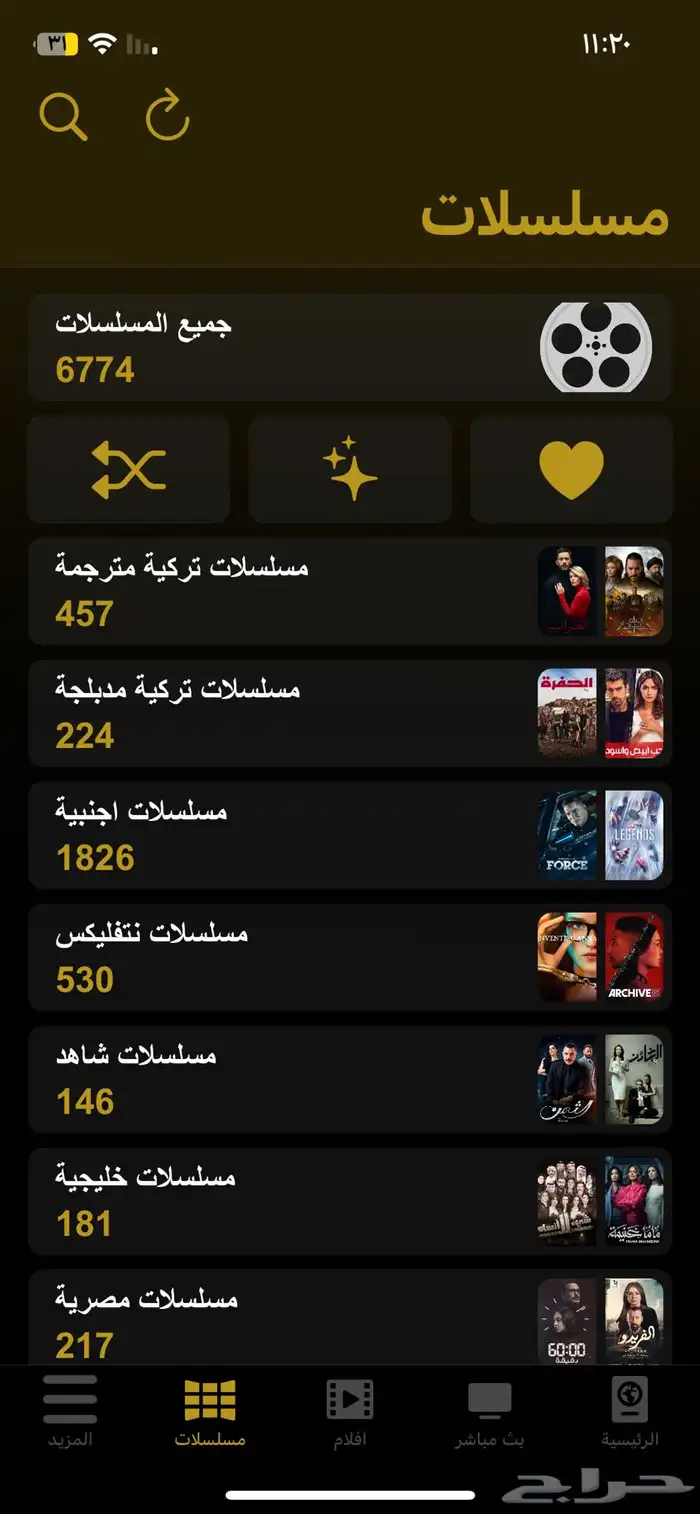Open مسلسلات تركية مدبلجة category
Screen dimensions: 700x1514
tap(350, 713)
